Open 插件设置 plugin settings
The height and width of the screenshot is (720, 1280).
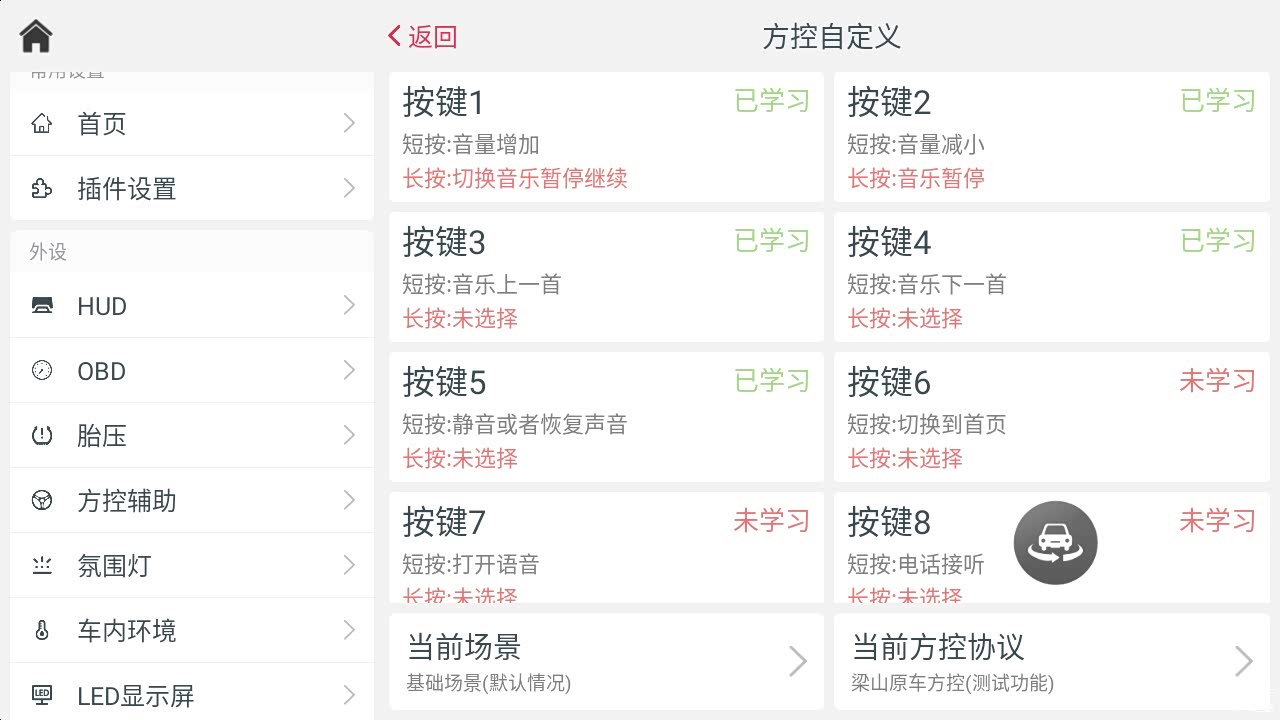point(192,189)
